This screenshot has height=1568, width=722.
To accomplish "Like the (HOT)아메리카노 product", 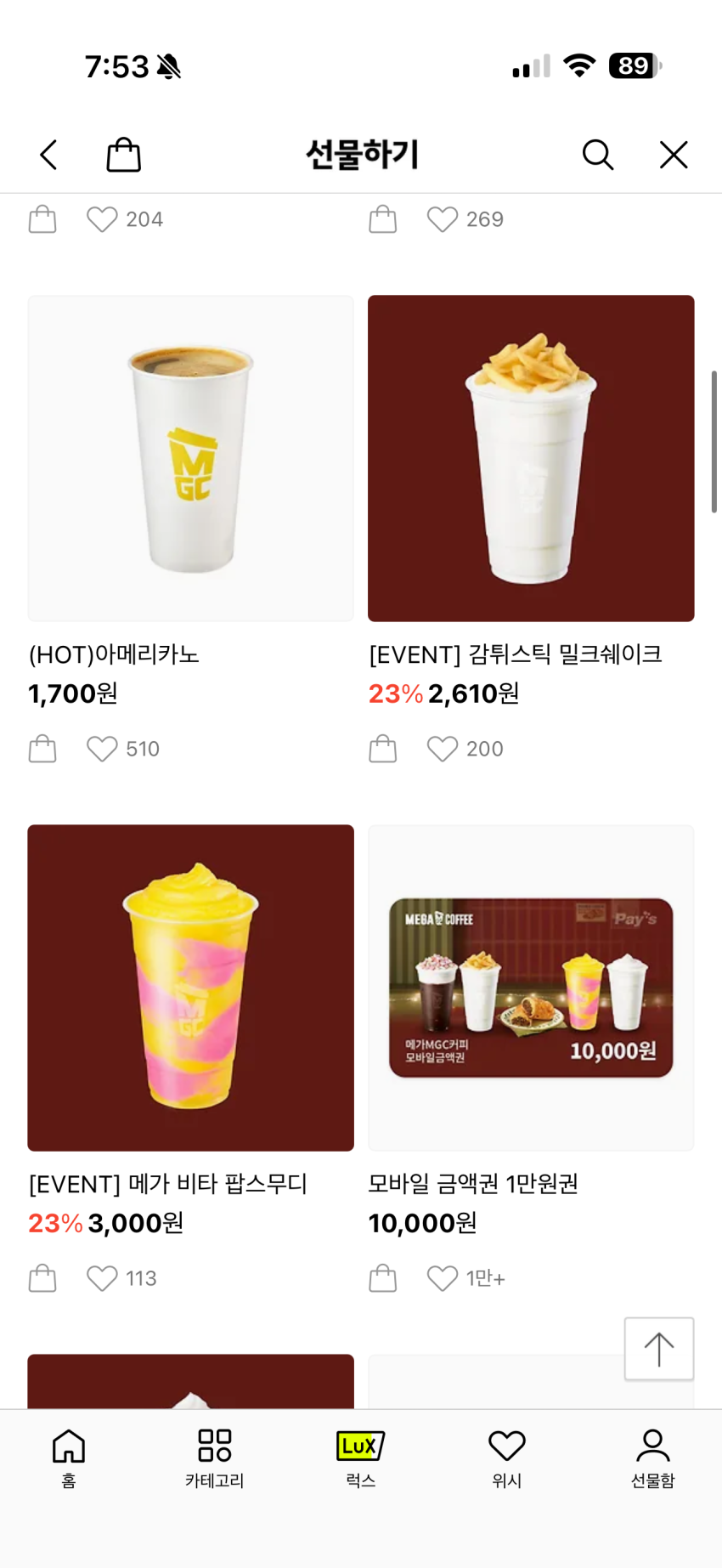I will pyautogui.click(x=102, y=749).
